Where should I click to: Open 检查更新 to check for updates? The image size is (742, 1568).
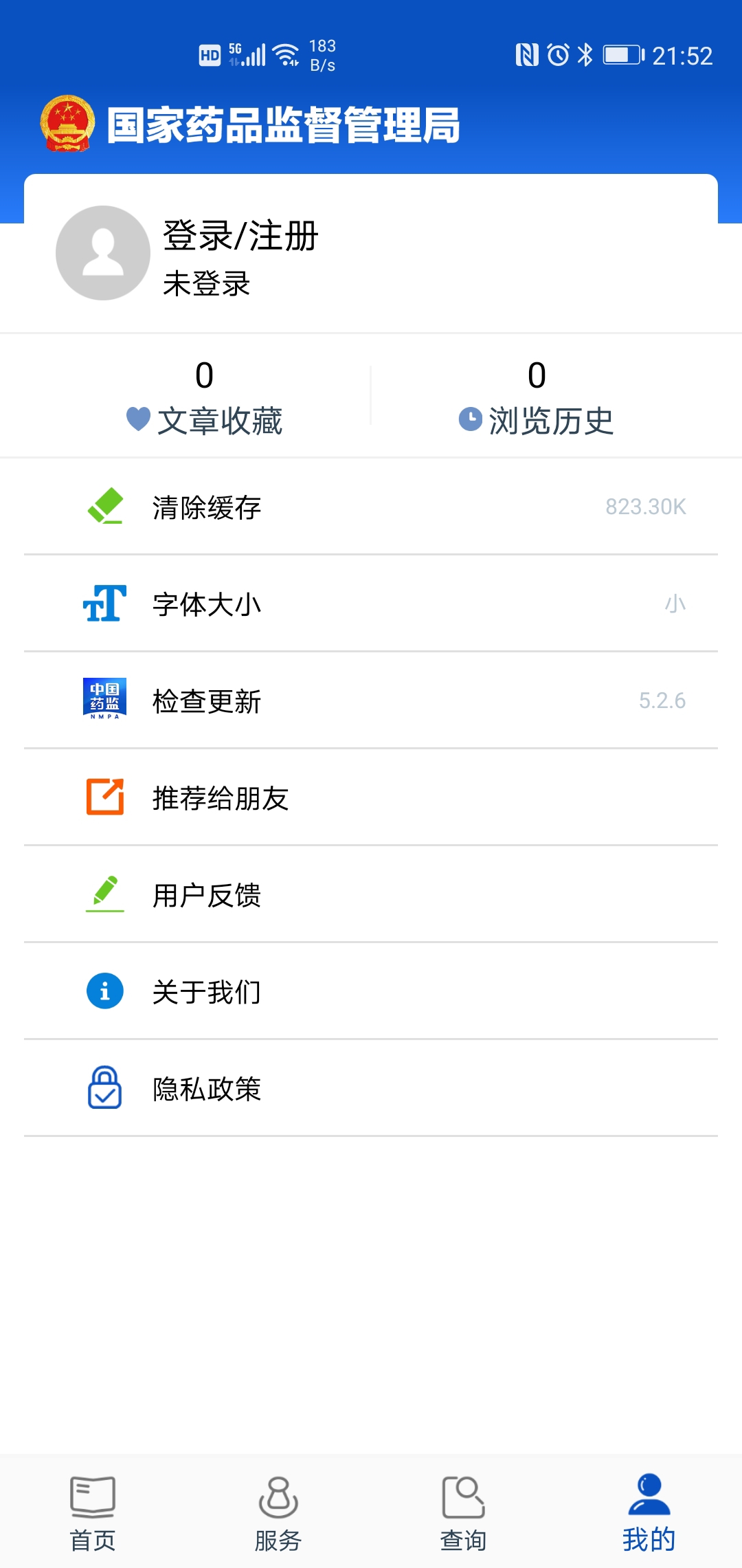[x=205, y=701]
